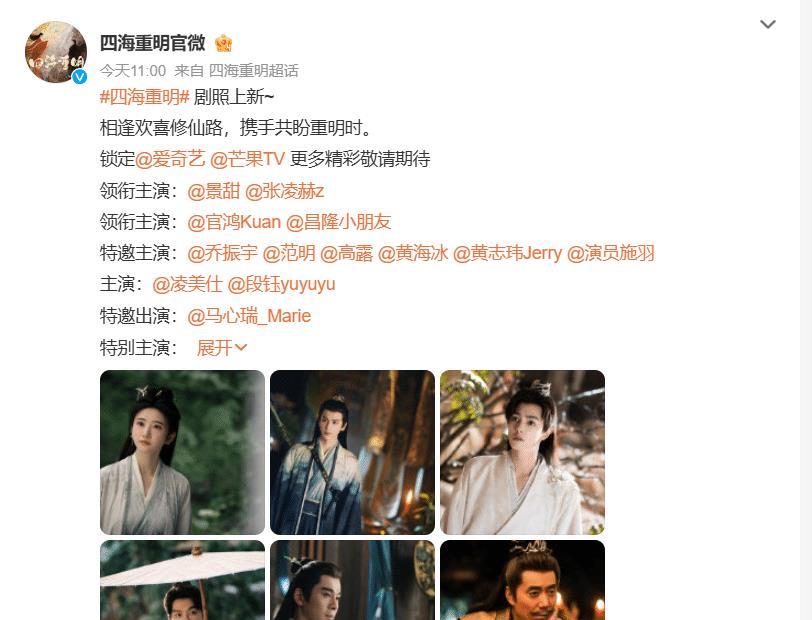
Task: Open @景甜 mention link
Action: (x=211, y=190)
